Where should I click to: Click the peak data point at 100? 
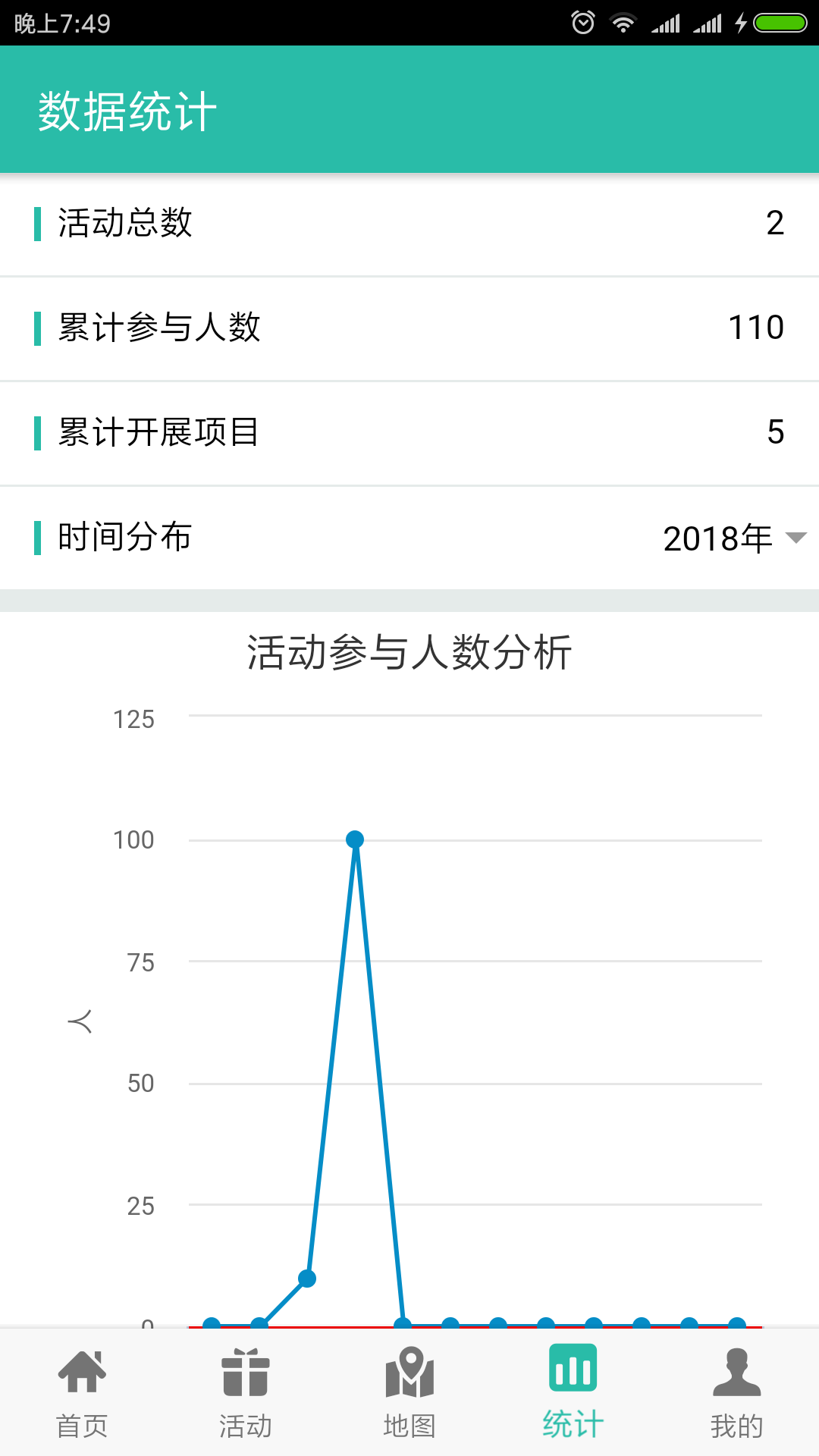[355, 839]
